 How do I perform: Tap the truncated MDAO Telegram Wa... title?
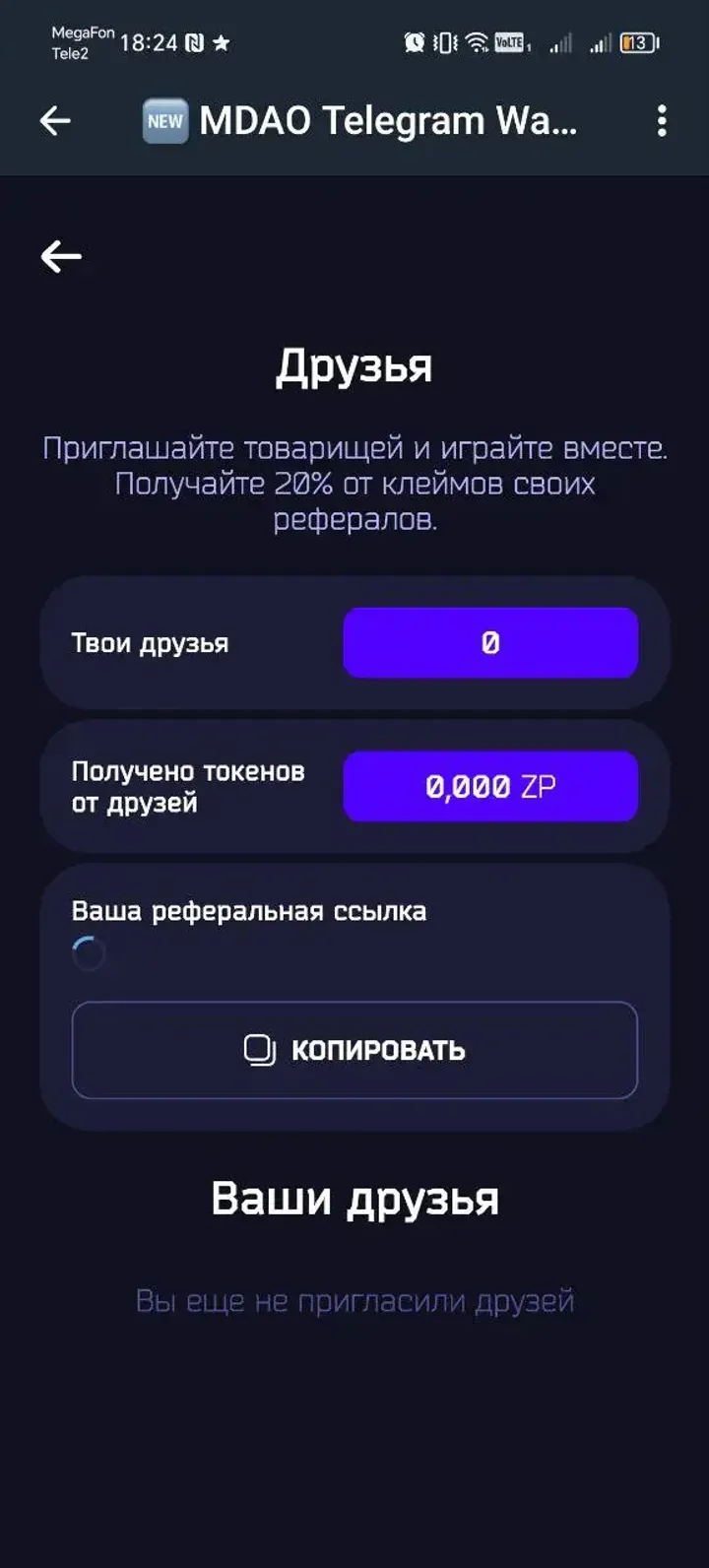click(394, 121)
